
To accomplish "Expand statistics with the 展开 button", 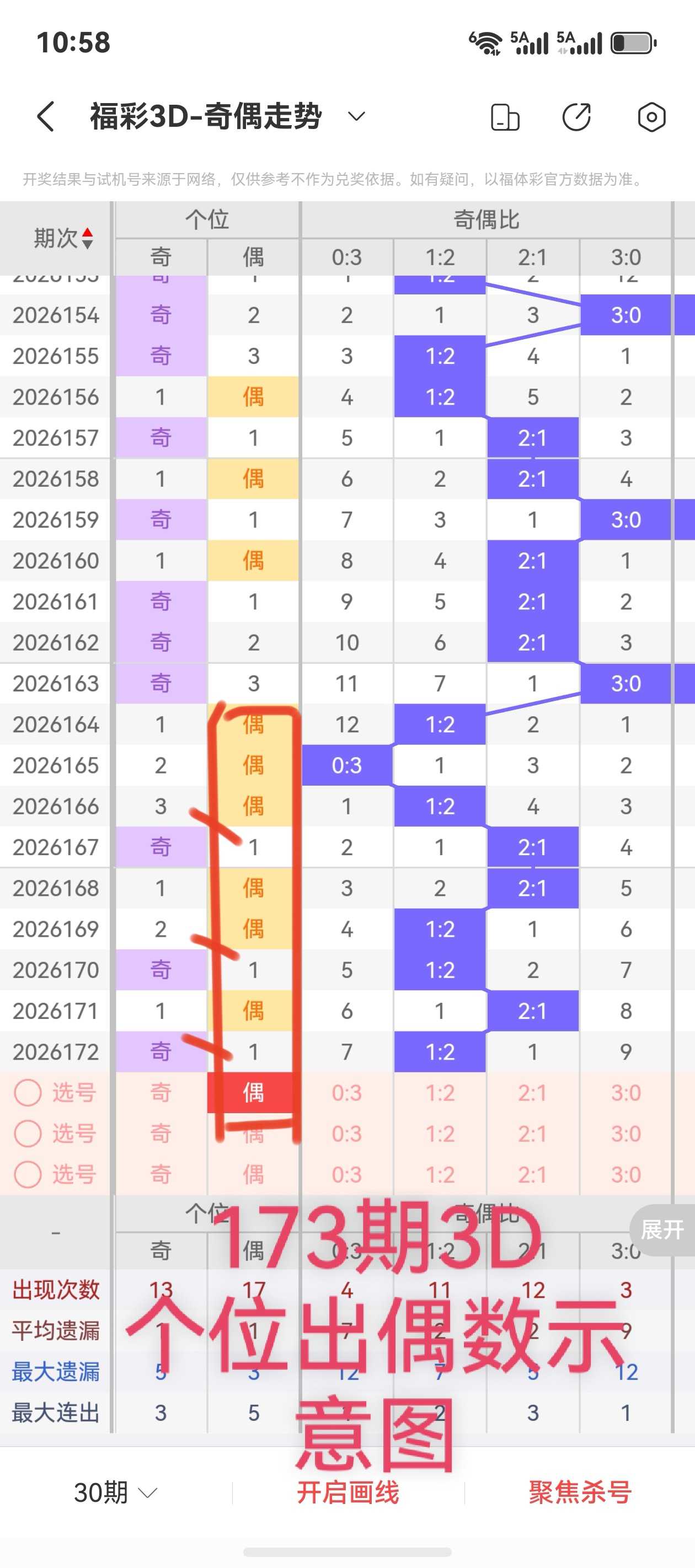I will (662, 1229).
